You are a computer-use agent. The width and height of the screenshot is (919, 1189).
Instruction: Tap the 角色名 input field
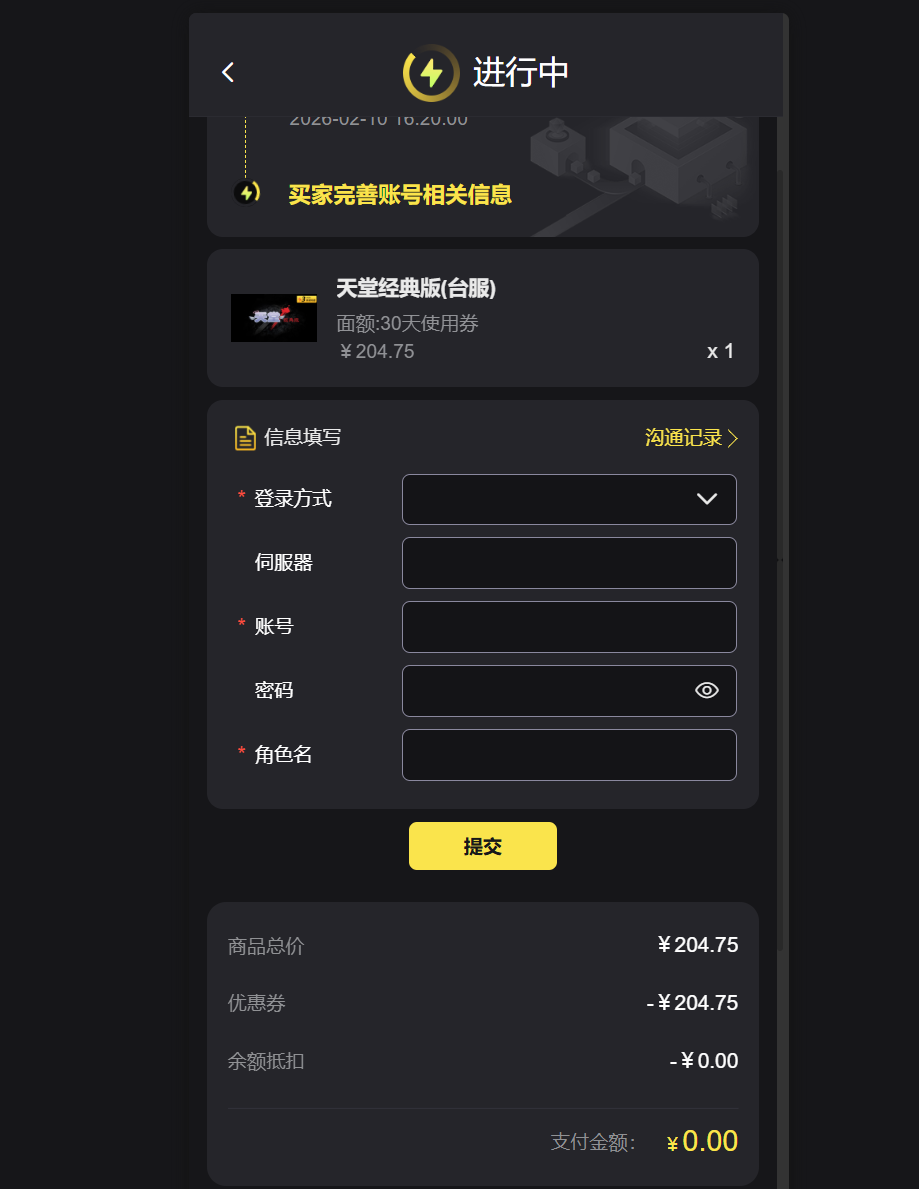pyautogui.click(x=569, y=755)
